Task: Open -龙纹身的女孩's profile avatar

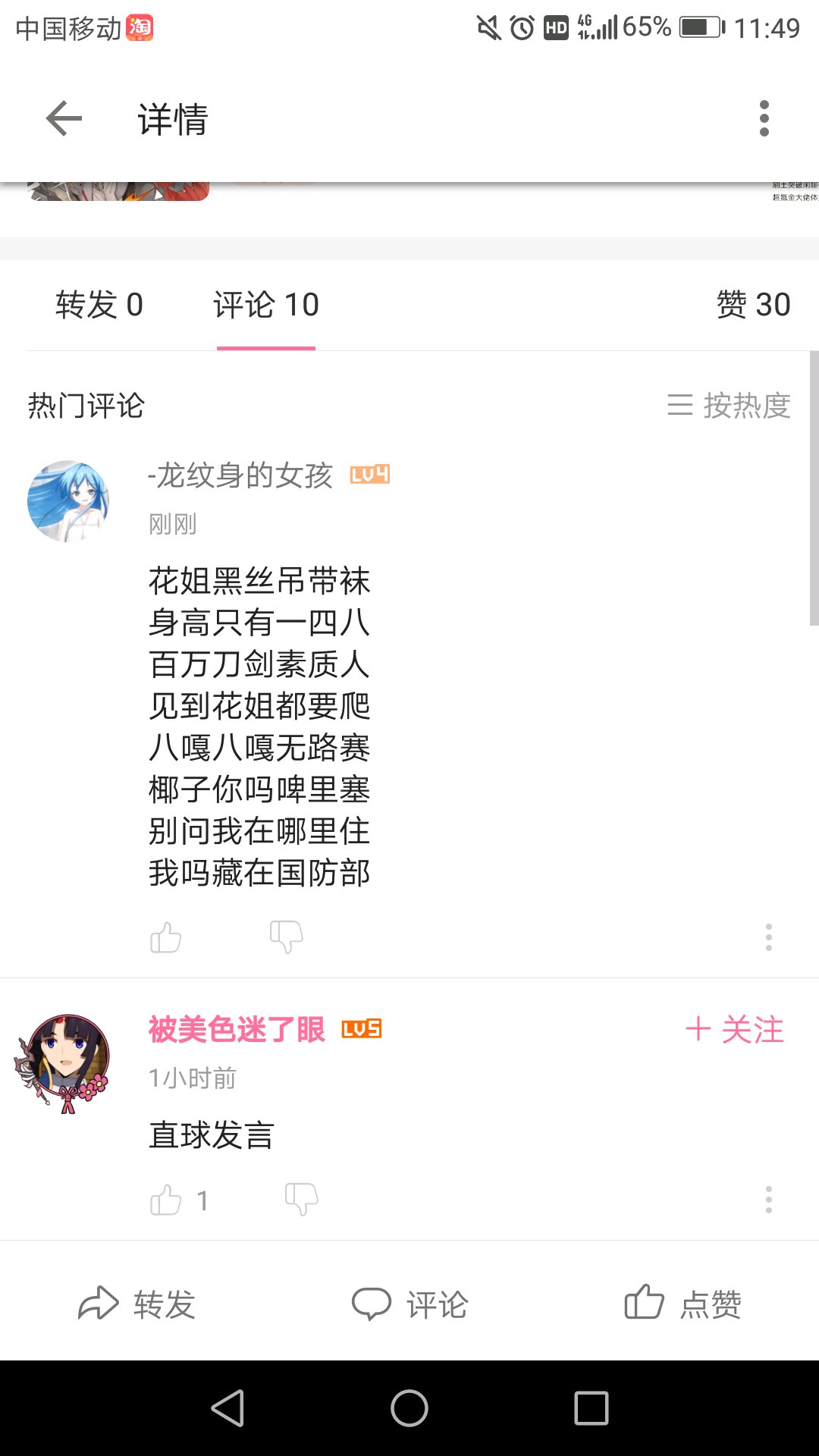Action: (x=68, y=500)
